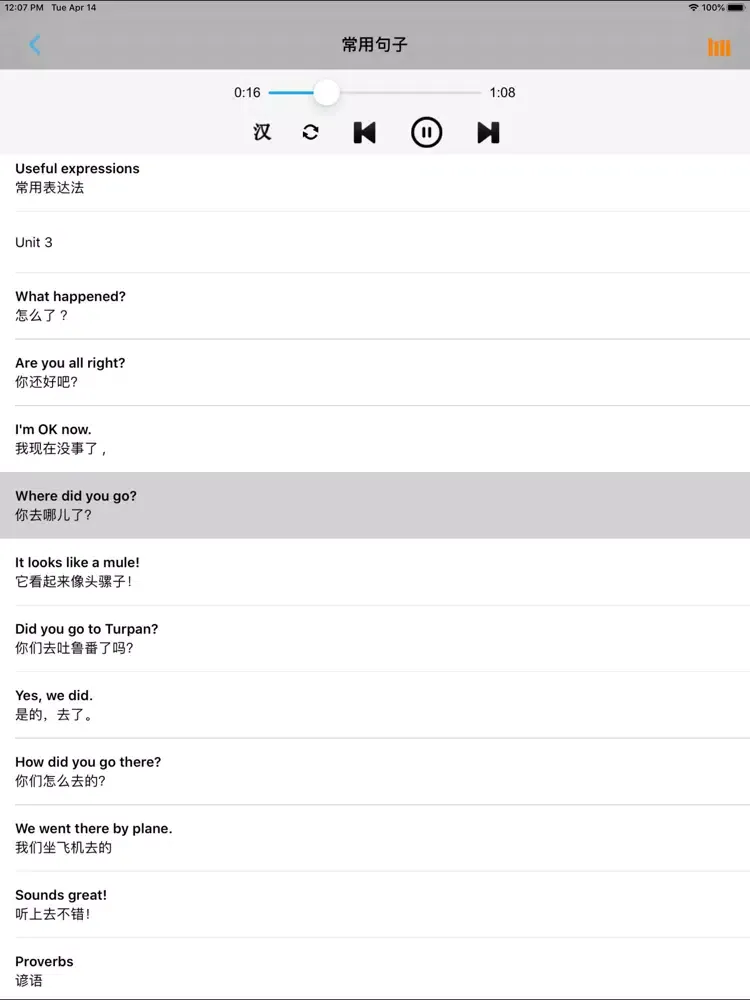This screenshot has width=750, height=1000.
Task: Select "We went there by plane."
Action: tap(375, 837)
